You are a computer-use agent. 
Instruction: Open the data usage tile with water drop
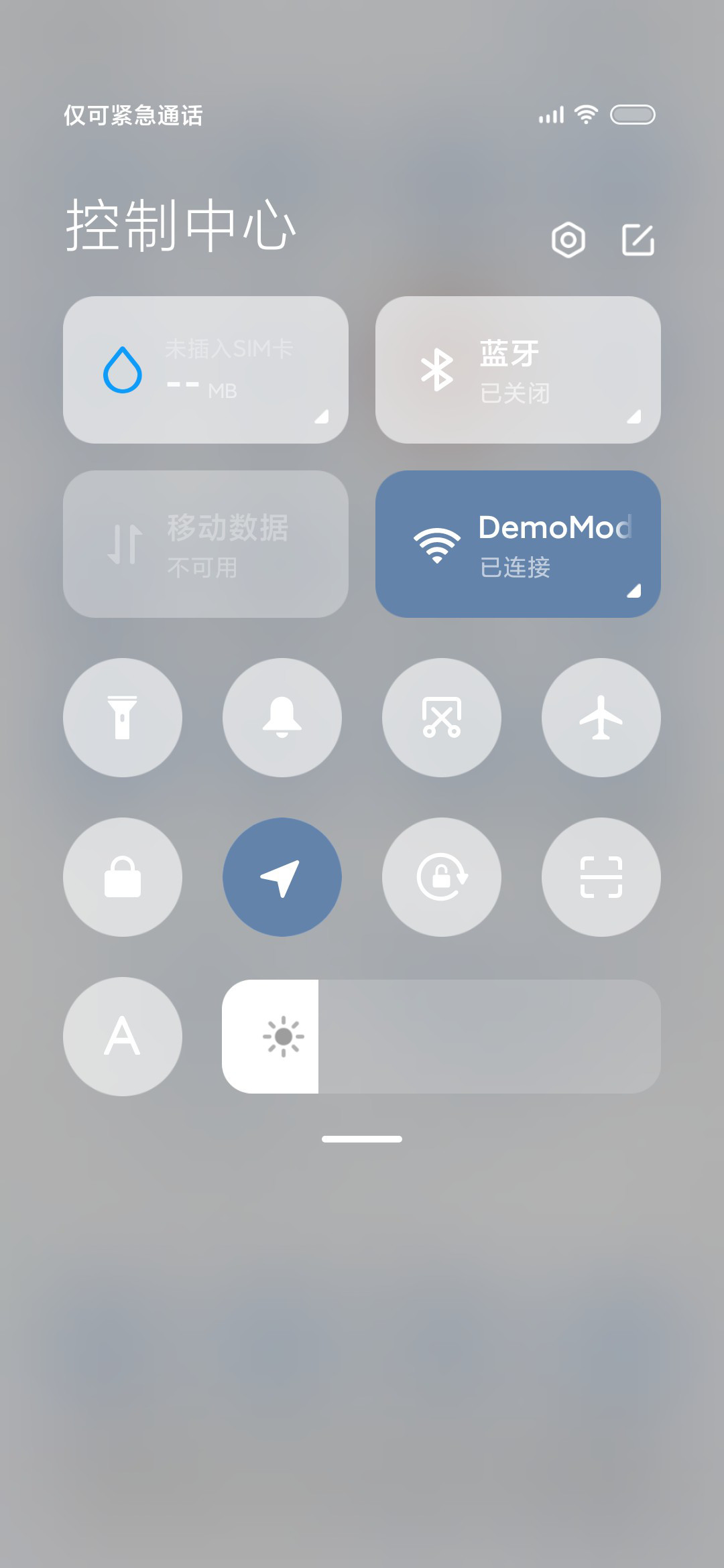pos(206,370)
